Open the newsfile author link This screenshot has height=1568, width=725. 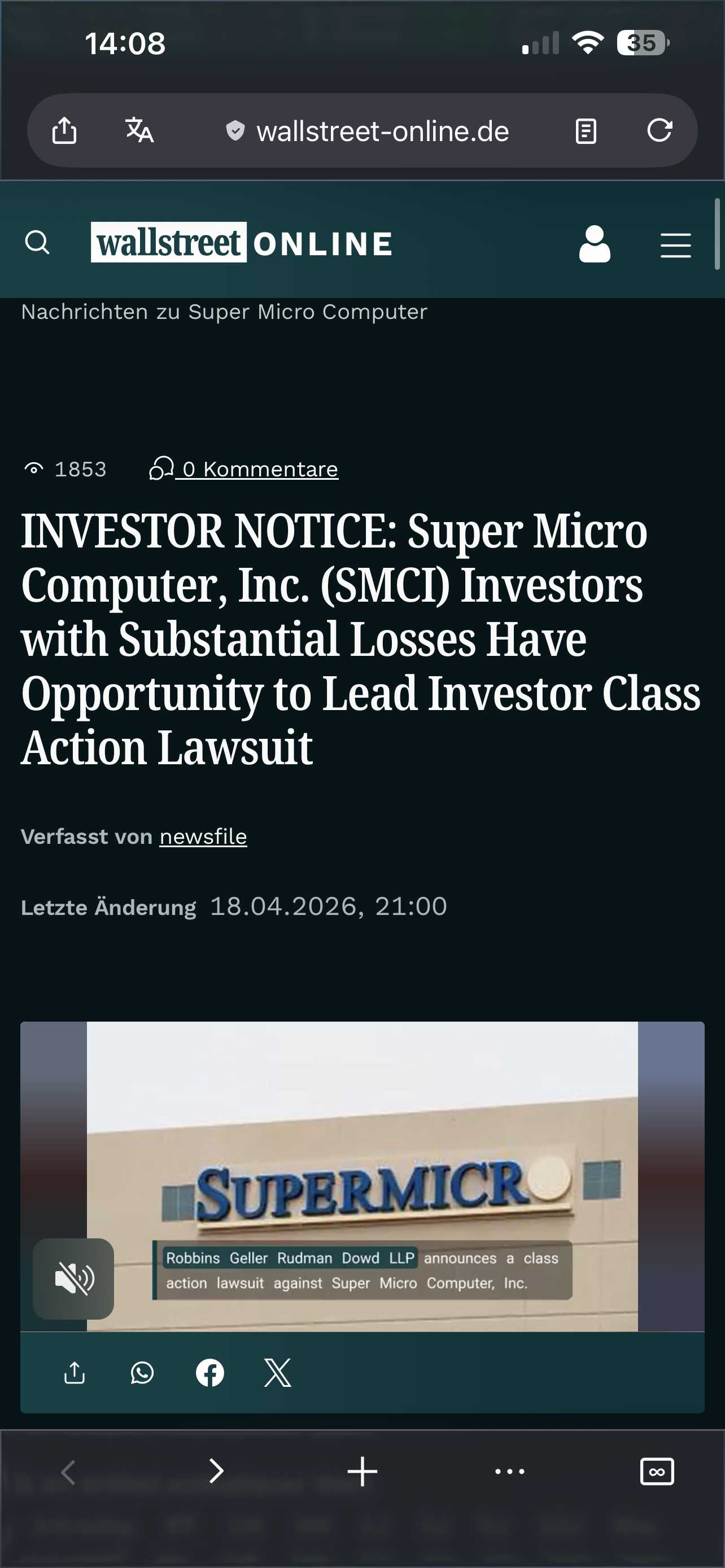point(203,836)
